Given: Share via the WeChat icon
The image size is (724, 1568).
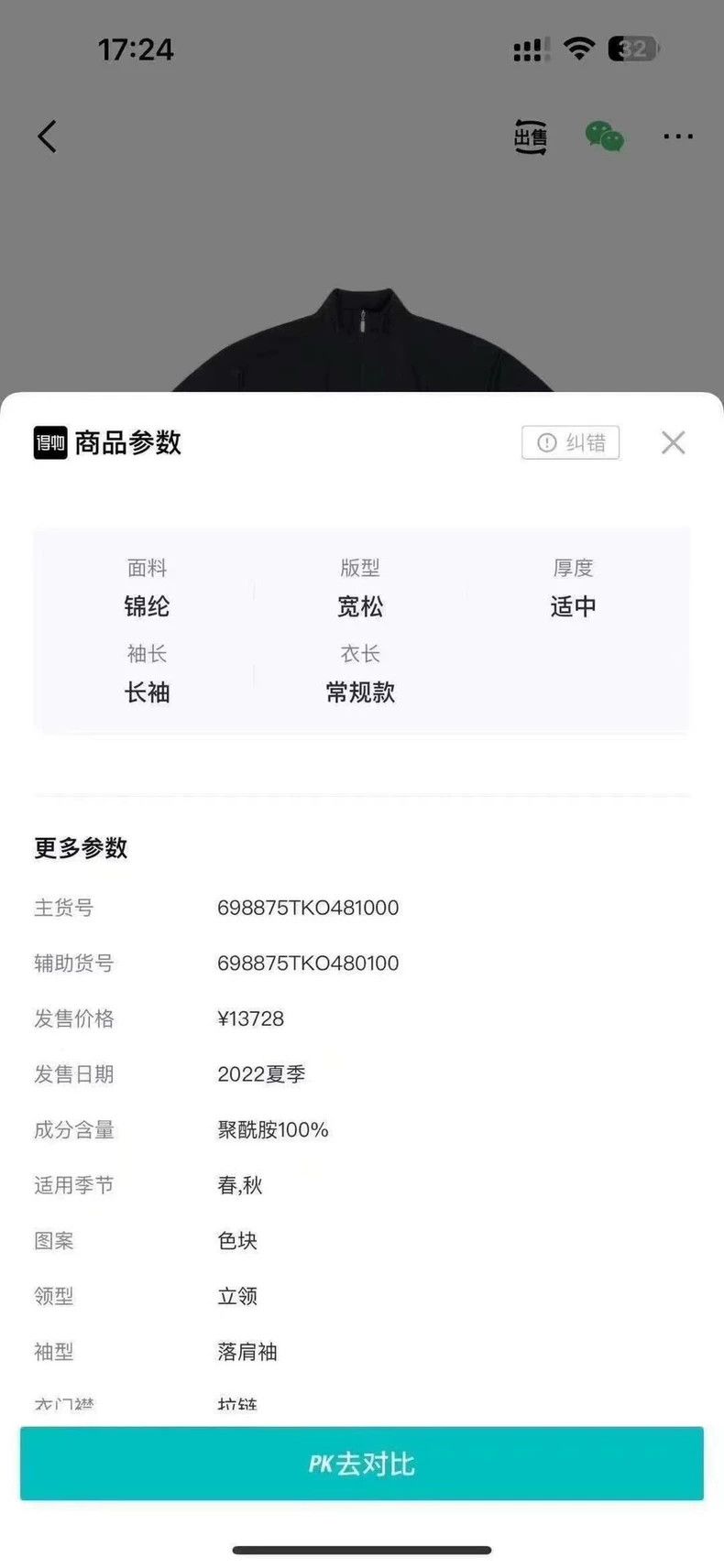Looking at the screenshot, I should [x=604, y=136].
